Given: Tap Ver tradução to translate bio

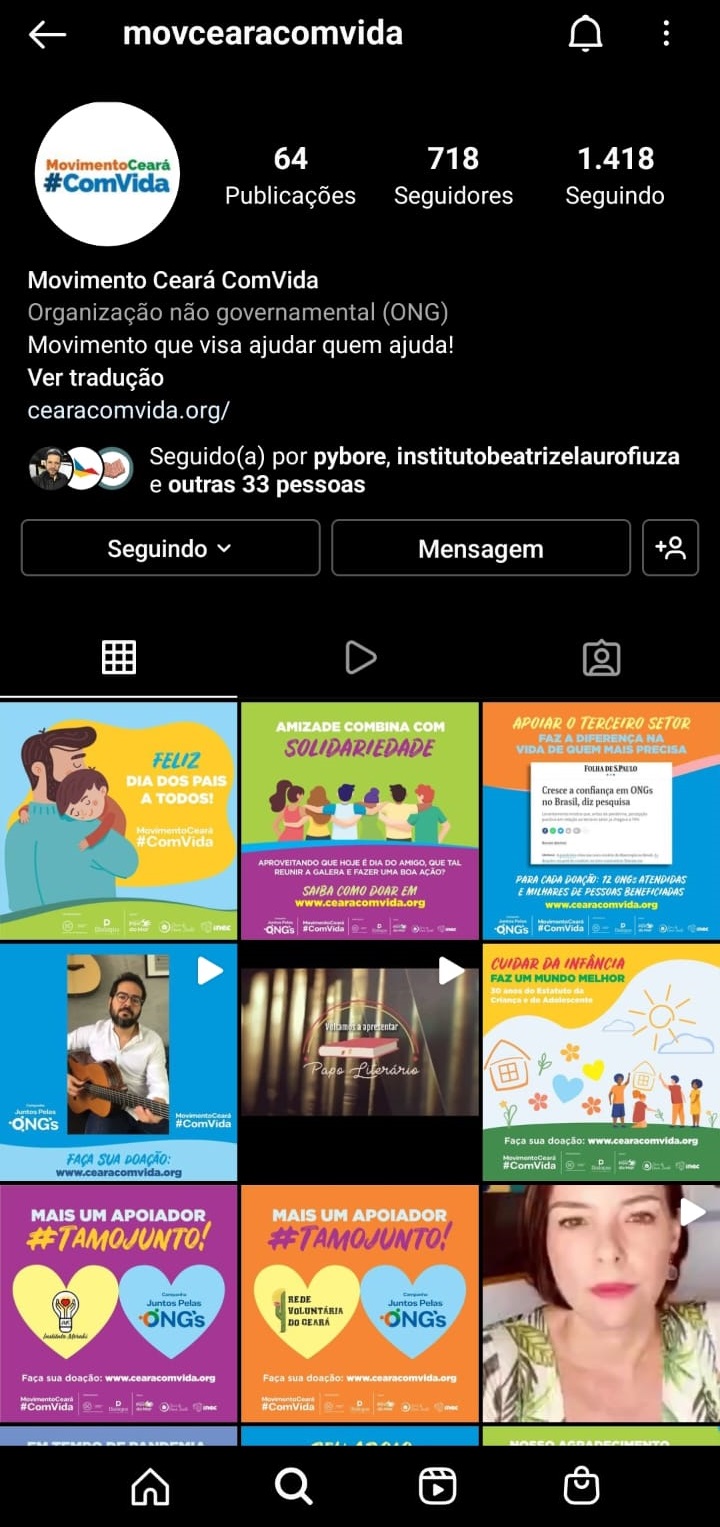Looking at the screenshot, I should [96, 378].
